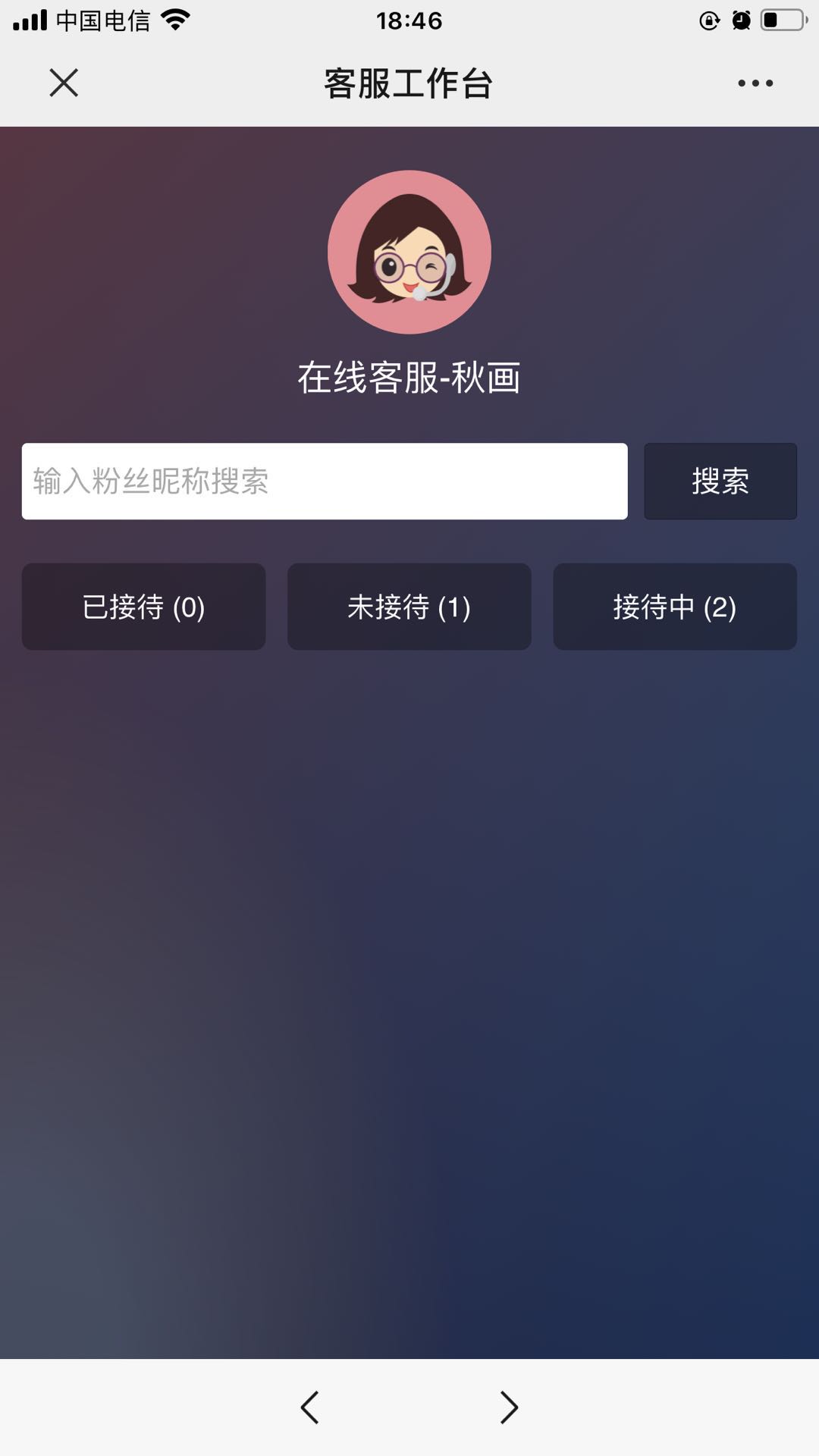Tap the rotation lock icon in status bar
819x1456 pixels.
click(x=708, y=20)
